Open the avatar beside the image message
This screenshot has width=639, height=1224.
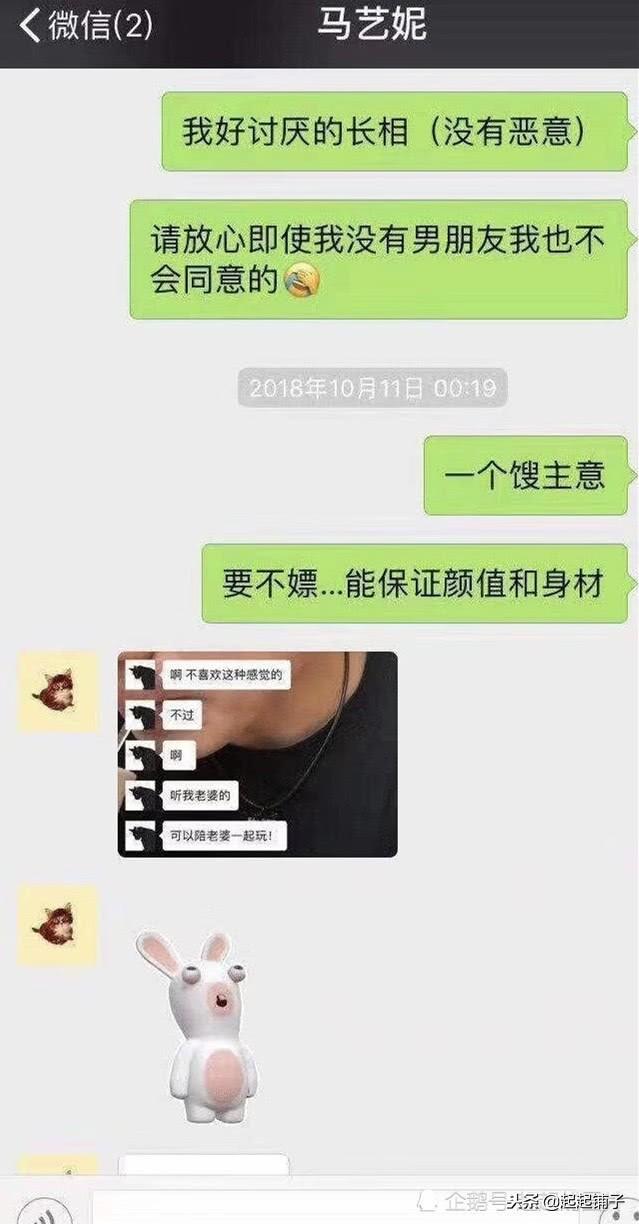58,691
